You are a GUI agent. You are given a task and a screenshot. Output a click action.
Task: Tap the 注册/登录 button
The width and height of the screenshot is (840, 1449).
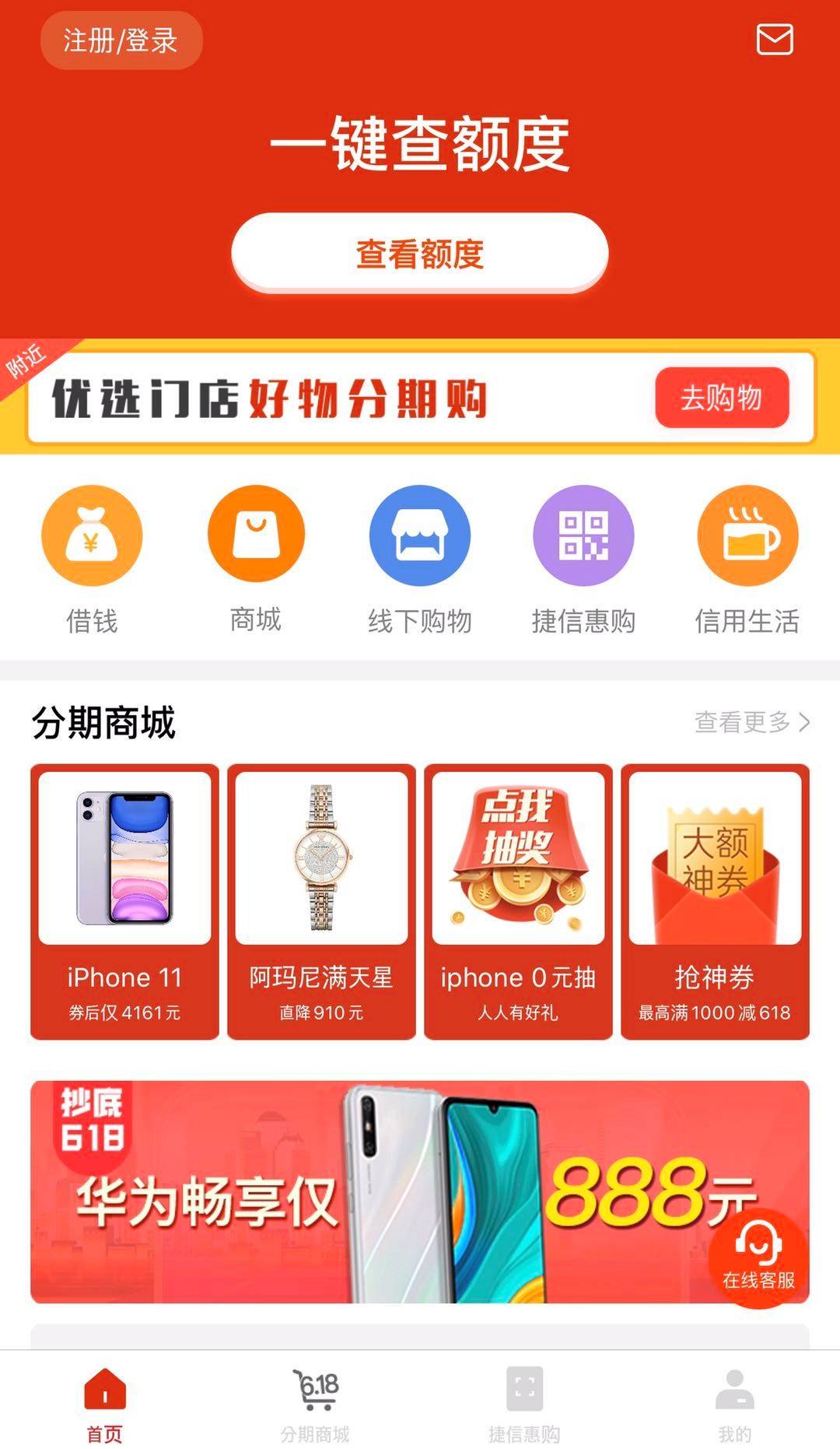click(x=121, y=40)
